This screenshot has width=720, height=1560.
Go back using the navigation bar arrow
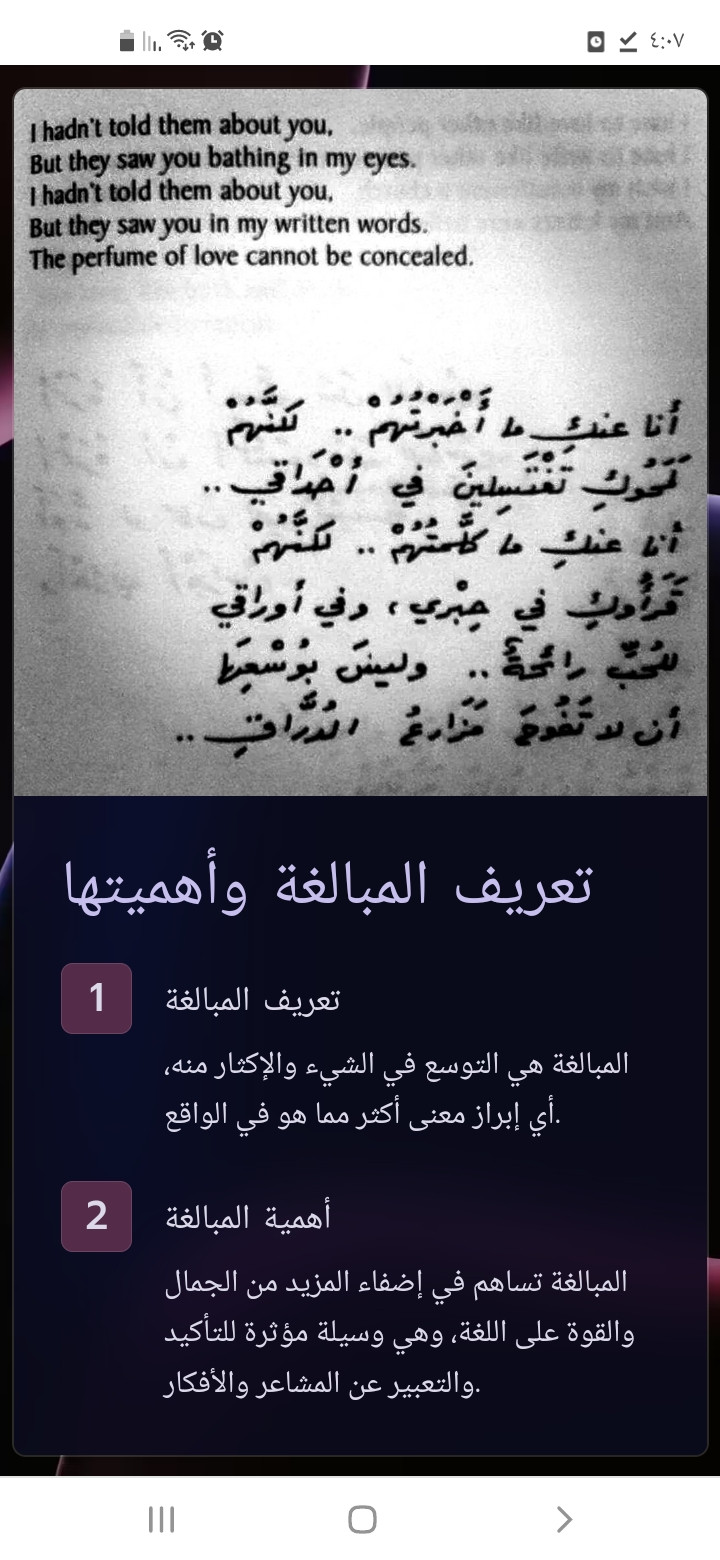564,1520
